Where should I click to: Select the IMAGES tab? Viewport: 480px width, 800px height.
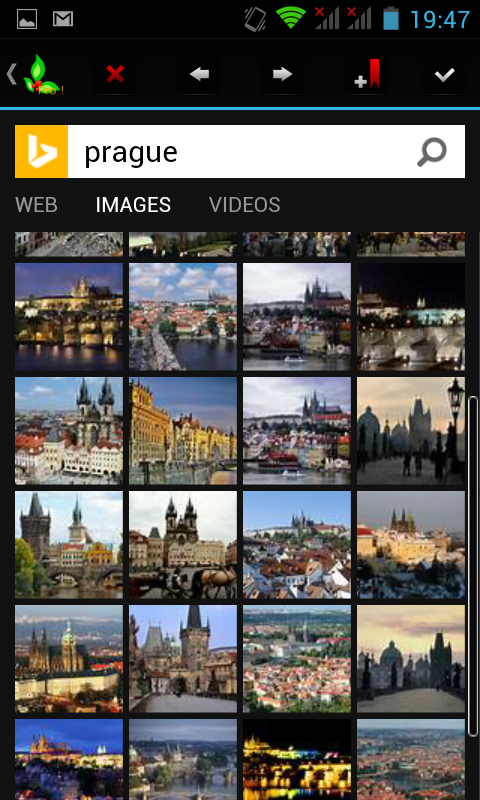[x=133, y=205]
